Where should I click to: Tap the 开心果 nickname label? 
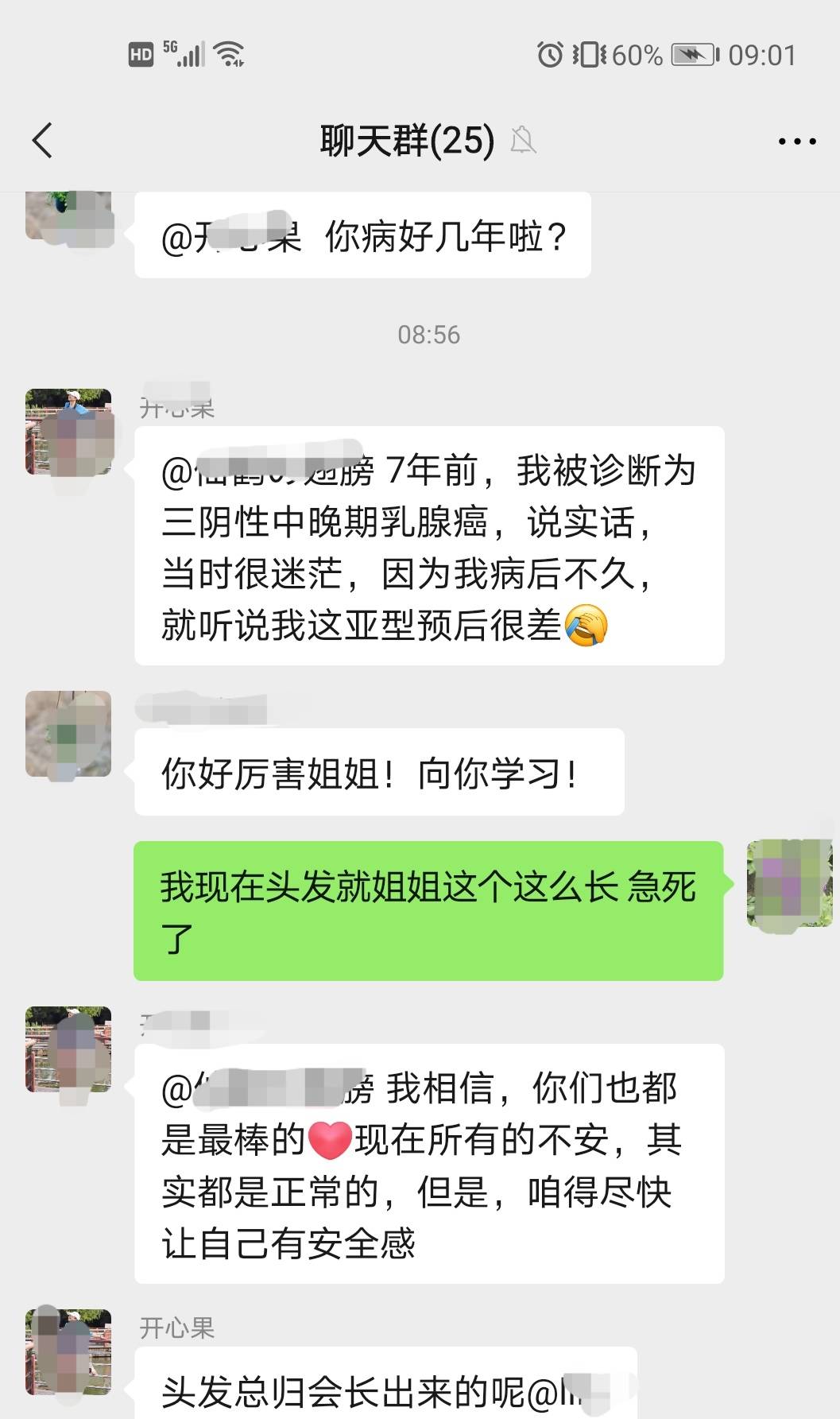[176, 408]
